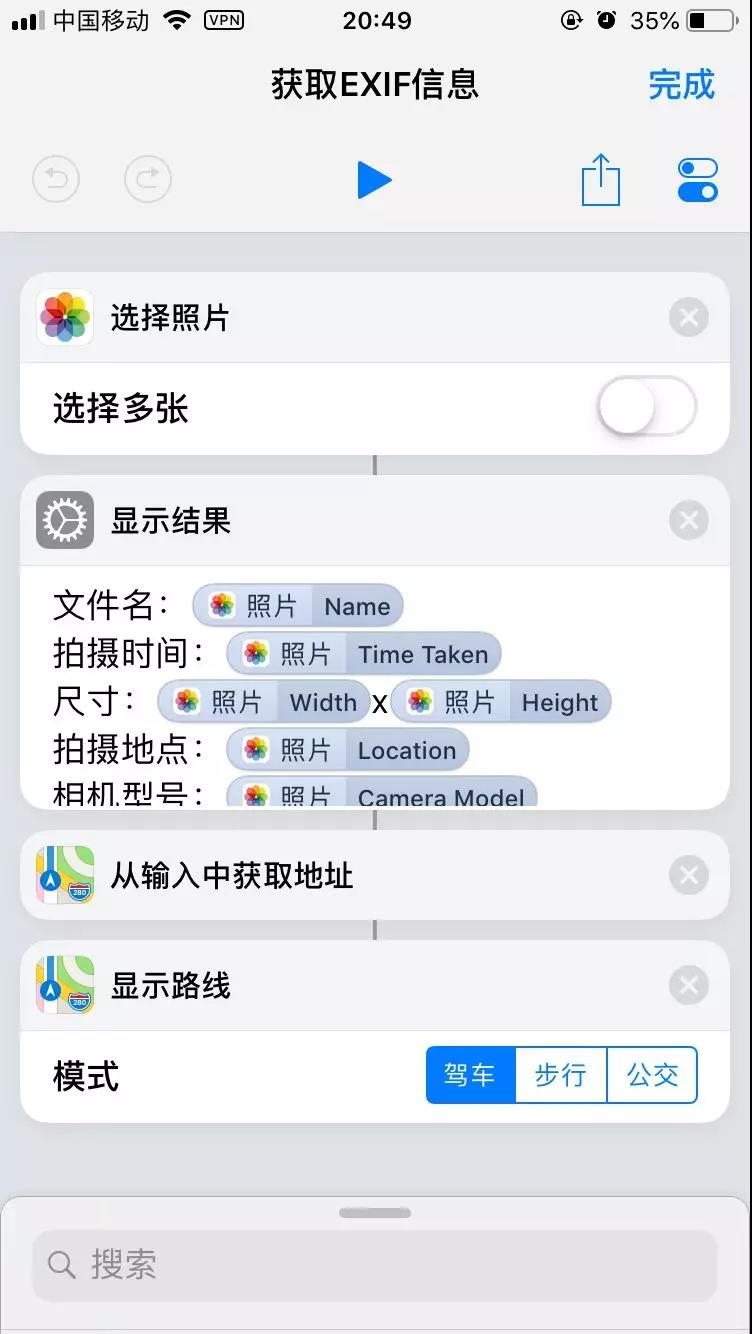Undo the last action
This screenshot has width=752, height=1334.
click(56, 180)
